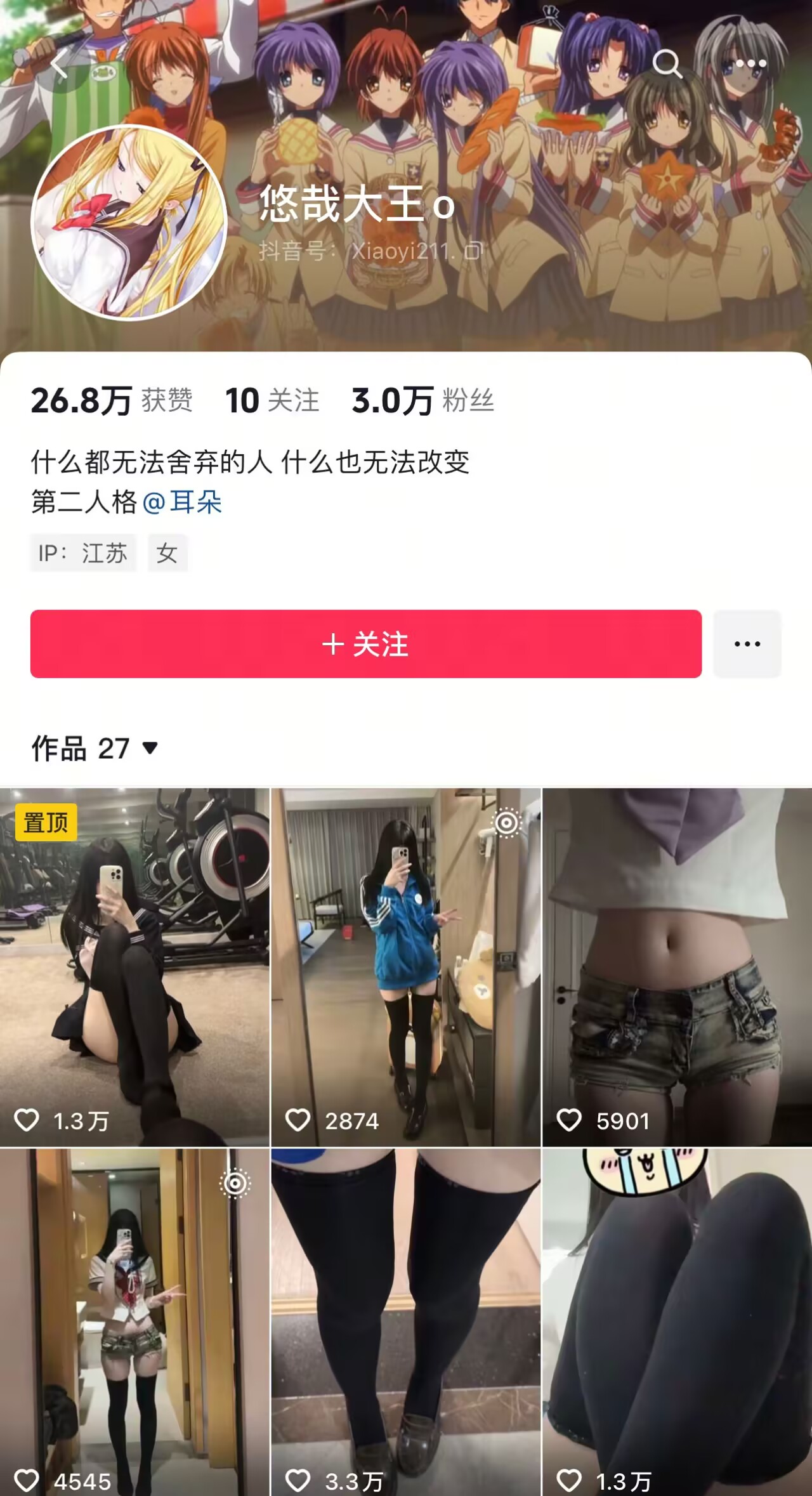Open search on this profile

667,63
